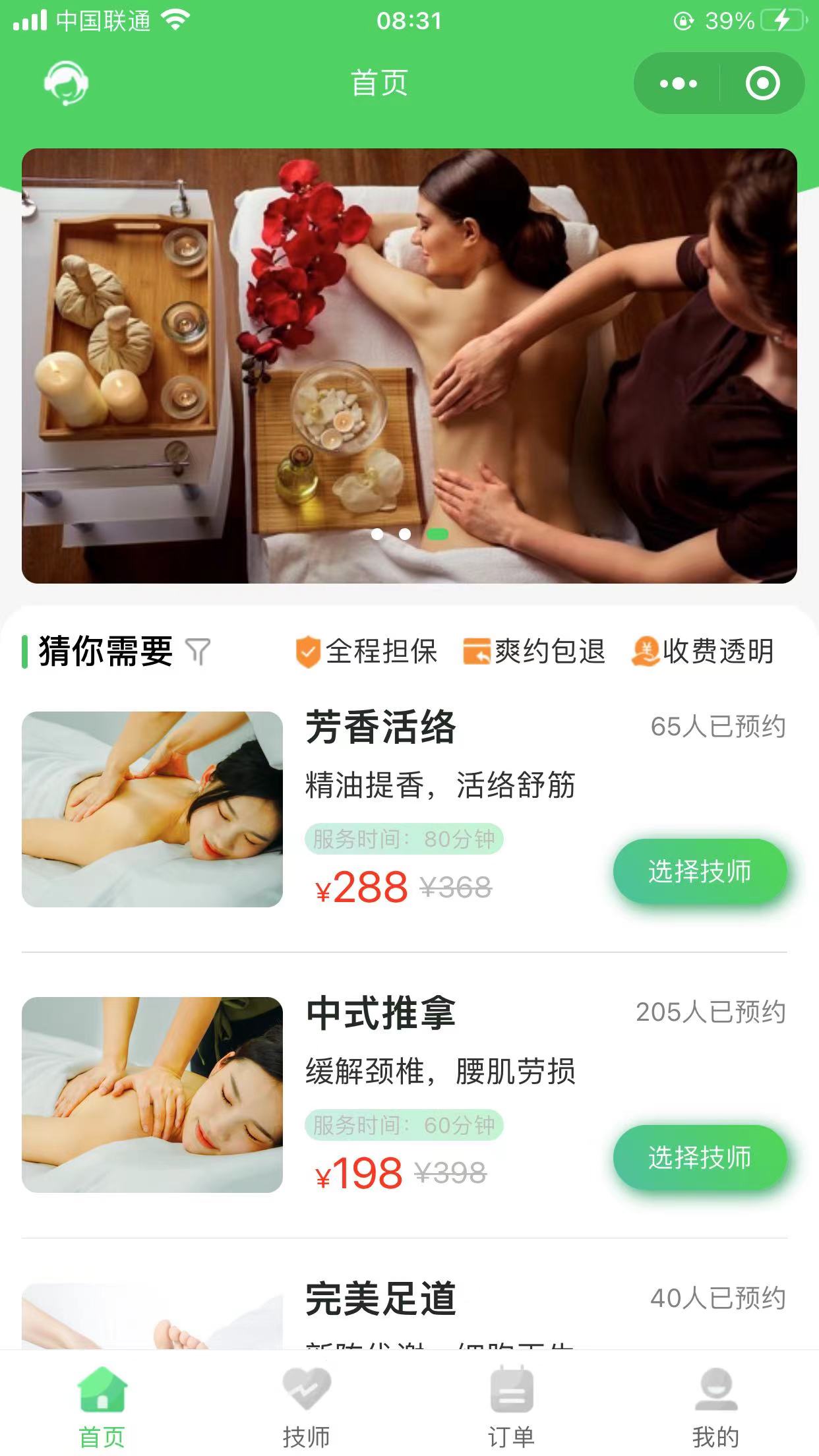819x1456 pixels.
Task: Click the 全程担保 shield icon
Action: coord(307,652)
